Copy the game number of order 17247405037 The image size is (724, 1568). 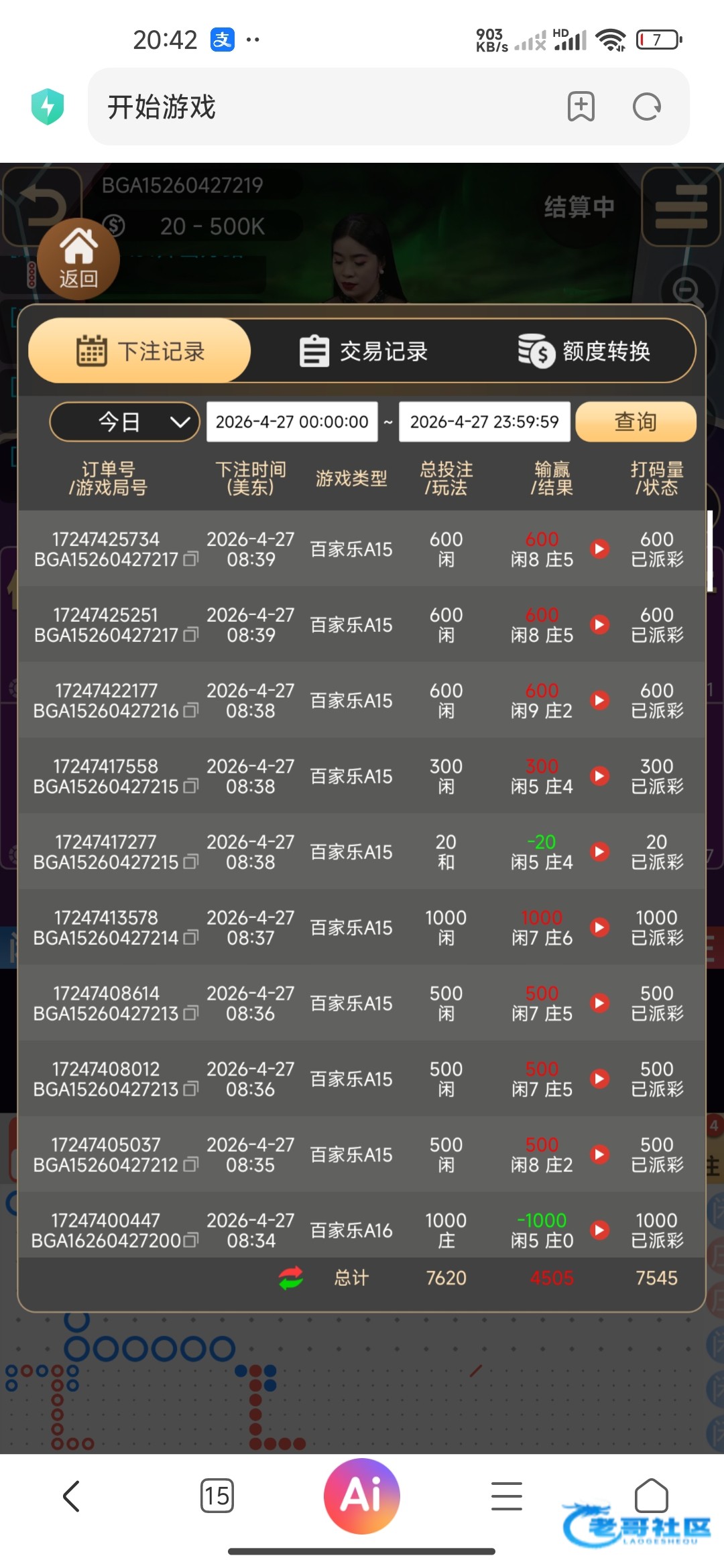click(191, 1165)
